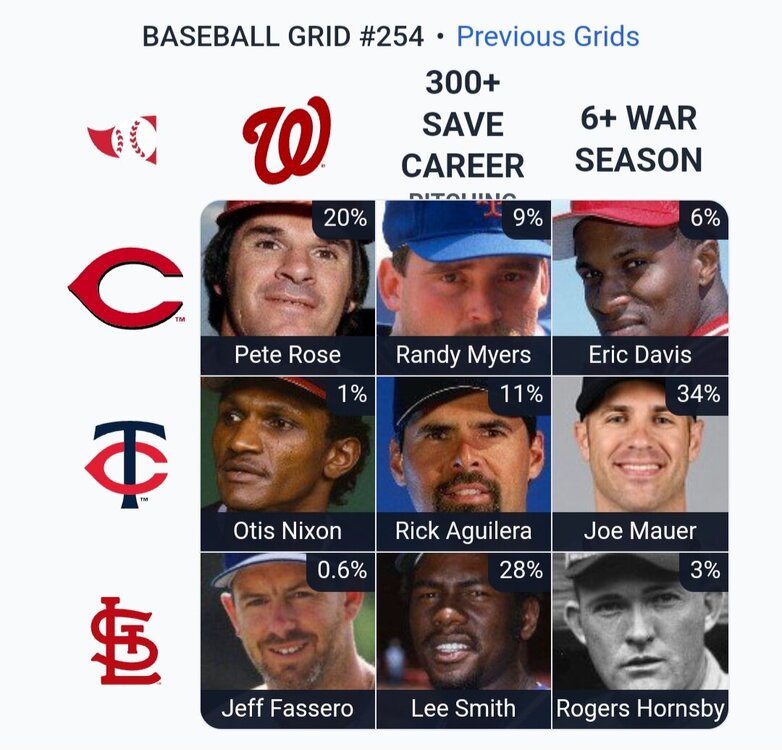Open the Pete Rose grid cell
The width and height of the screenshot is (782, 750).
pos(288,287)
